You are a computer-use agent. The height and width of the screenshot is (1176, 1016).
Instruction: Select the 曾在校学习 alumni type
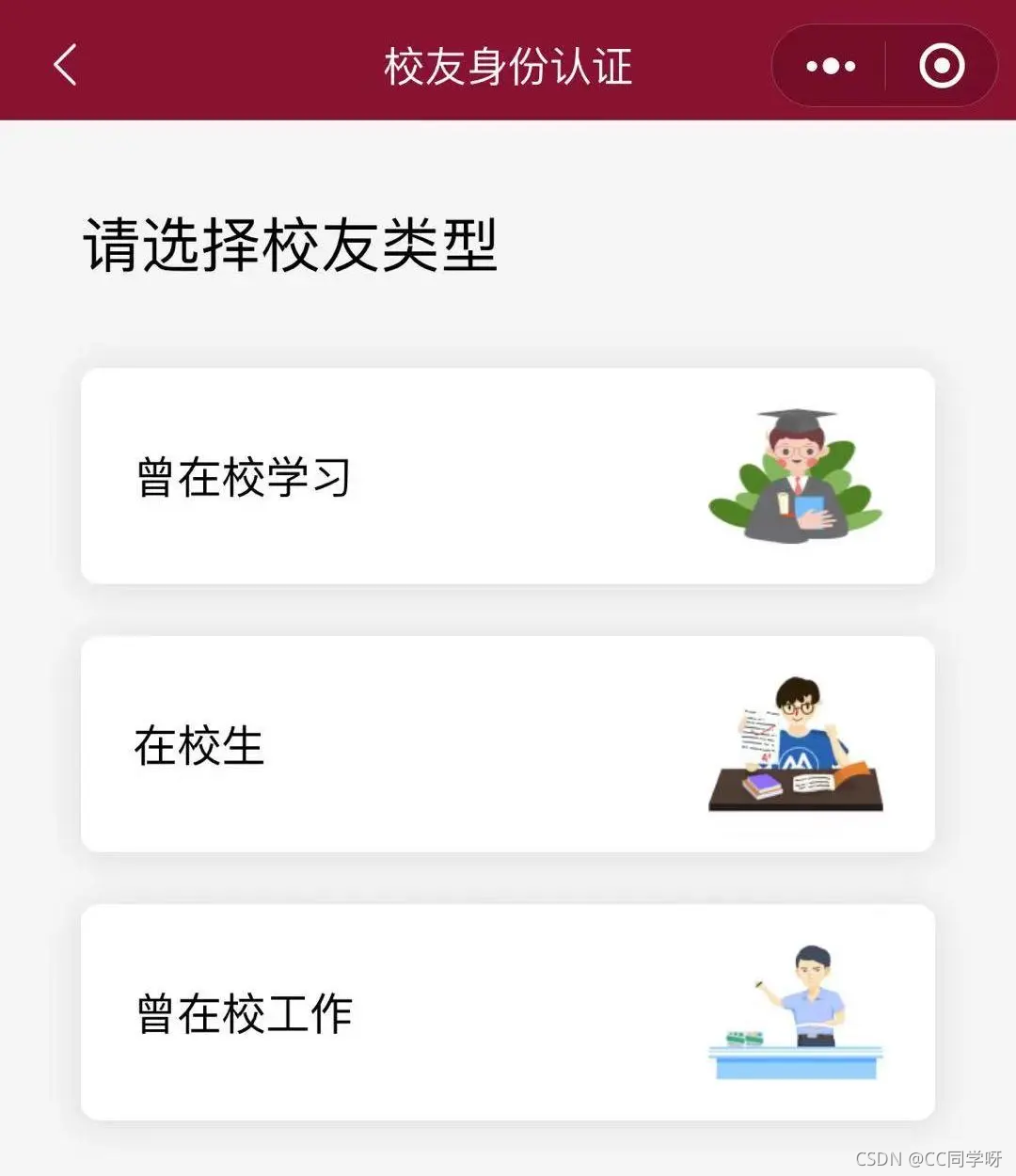point(508,476)
